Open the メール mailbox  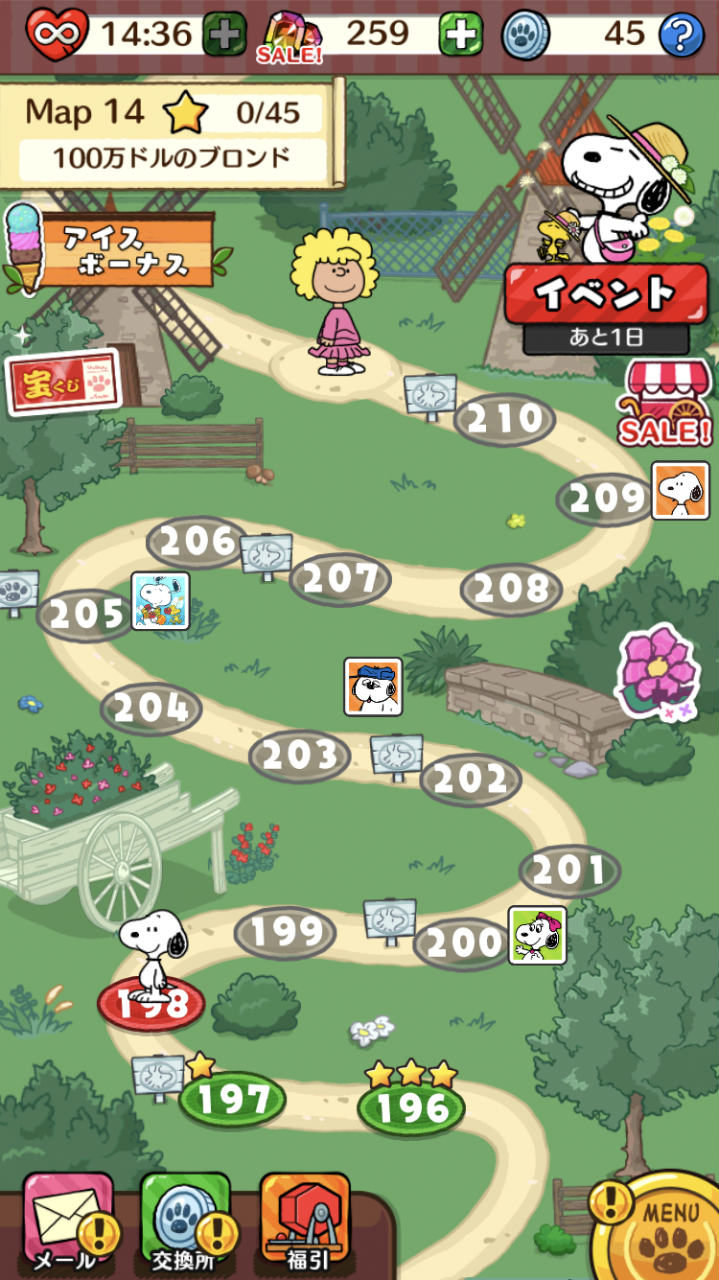click(x=68, y=1222)
